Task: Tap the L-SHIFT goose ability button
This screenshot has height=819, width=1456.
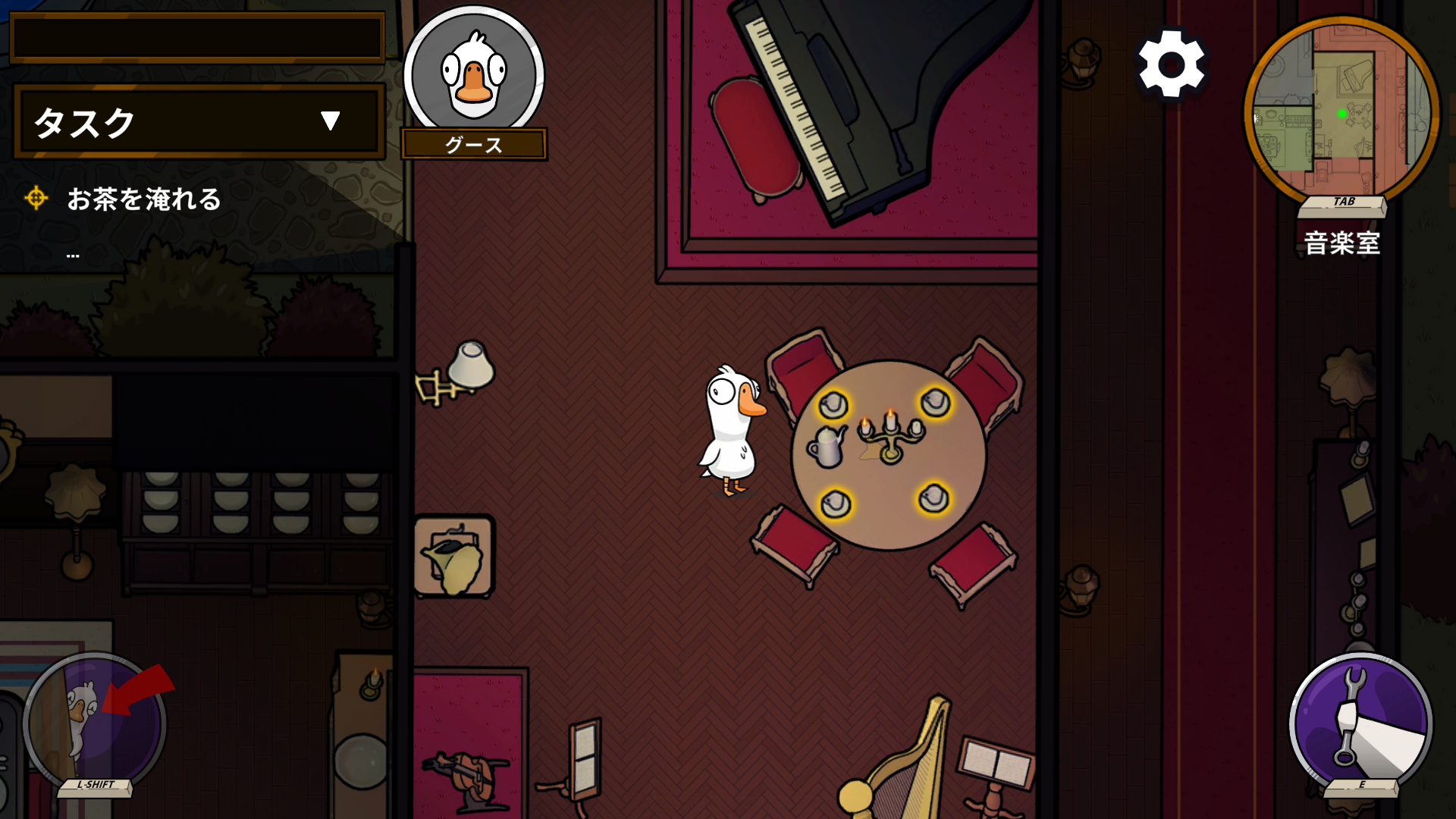Action: coord(95,723)
